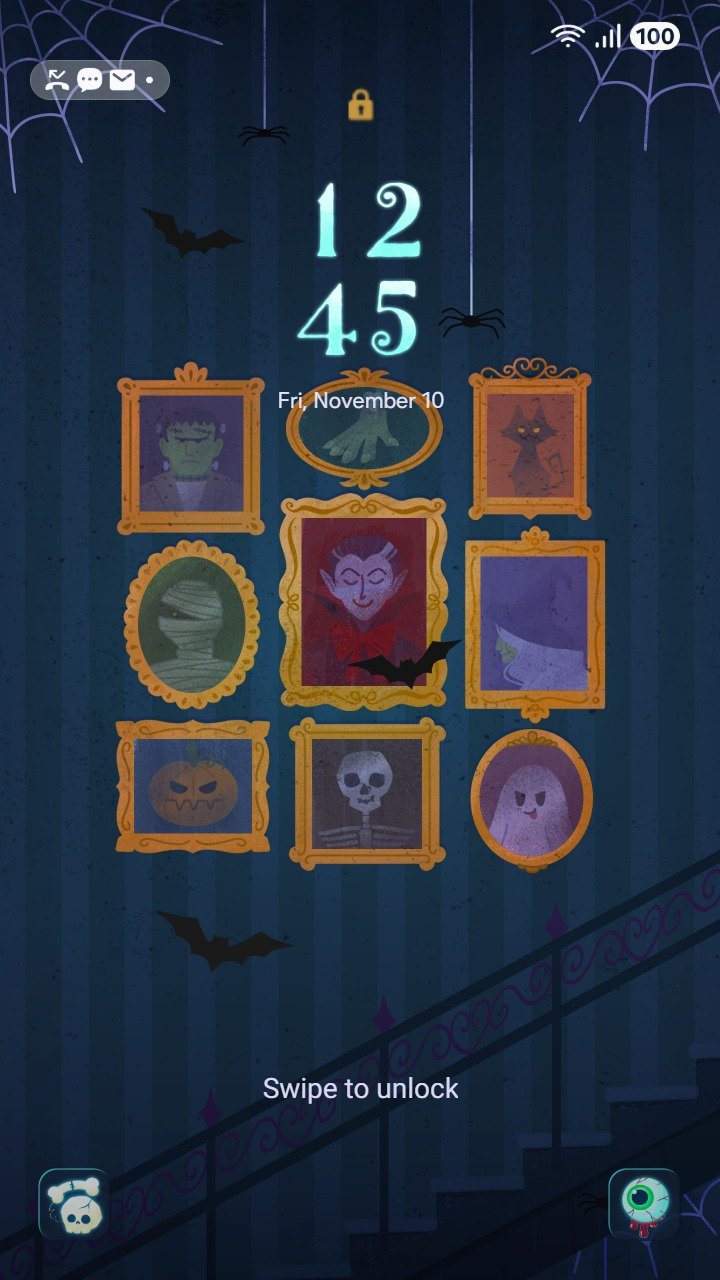This screenshot has height=1280, width=720.
Task: Tap the padlock icon to unlock
Action: [360, 104]
